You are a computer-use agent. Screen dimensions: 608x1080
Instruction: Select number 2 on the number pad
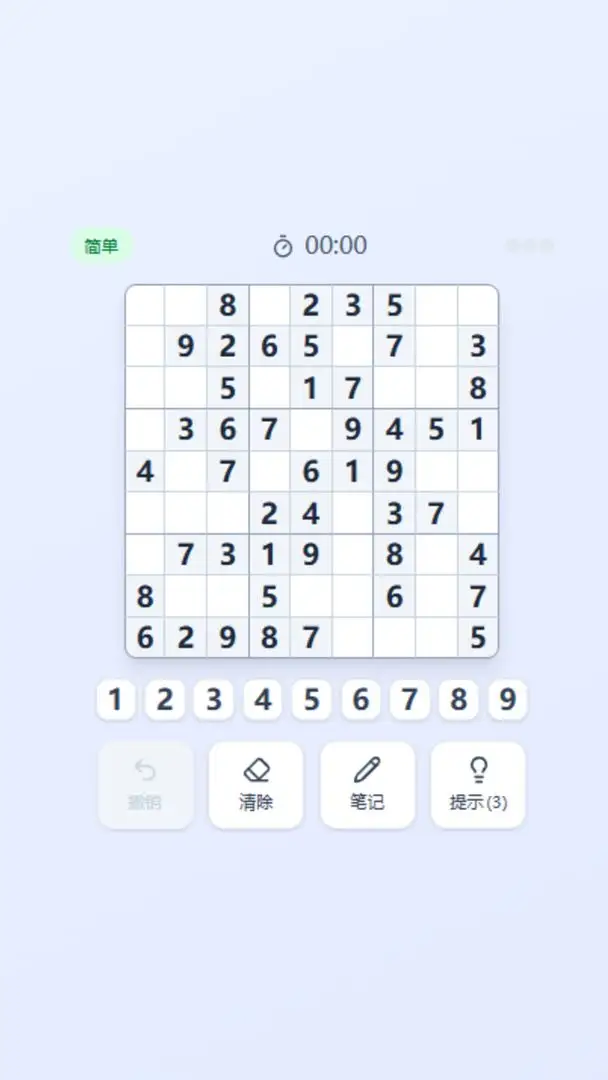pyautogui.click(x=165, y=700)
